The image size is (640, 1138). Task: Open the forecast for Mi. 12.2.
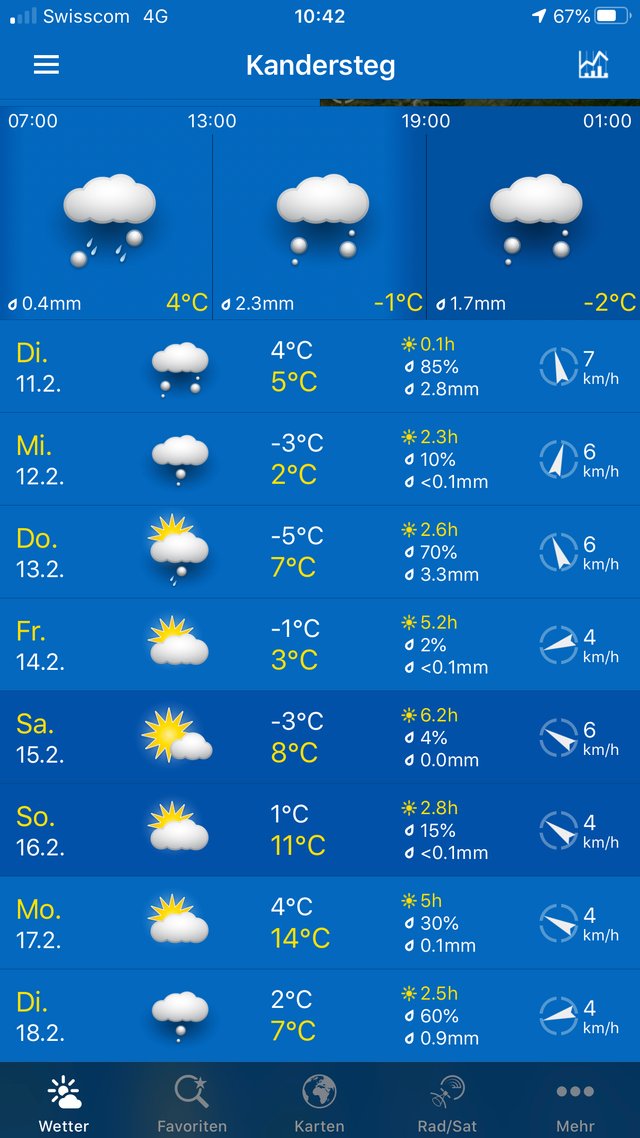[x=320, y=459]
